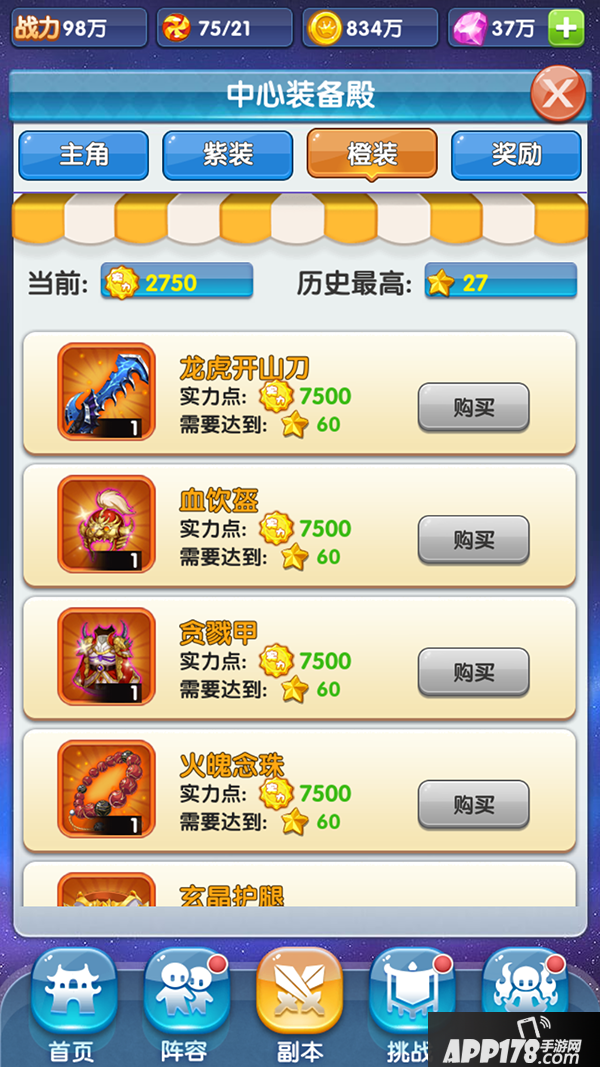Buy the 火魄念珠 beads
The image size is (600, 1067).
pyautogui.click(x=473, y=805)
